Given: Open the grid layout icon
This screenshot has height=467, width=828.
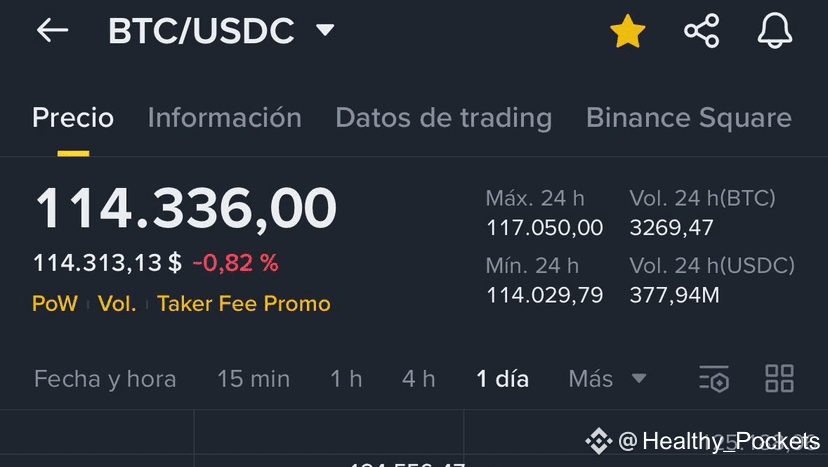Looking at the screenshot, I should point(779,379).
